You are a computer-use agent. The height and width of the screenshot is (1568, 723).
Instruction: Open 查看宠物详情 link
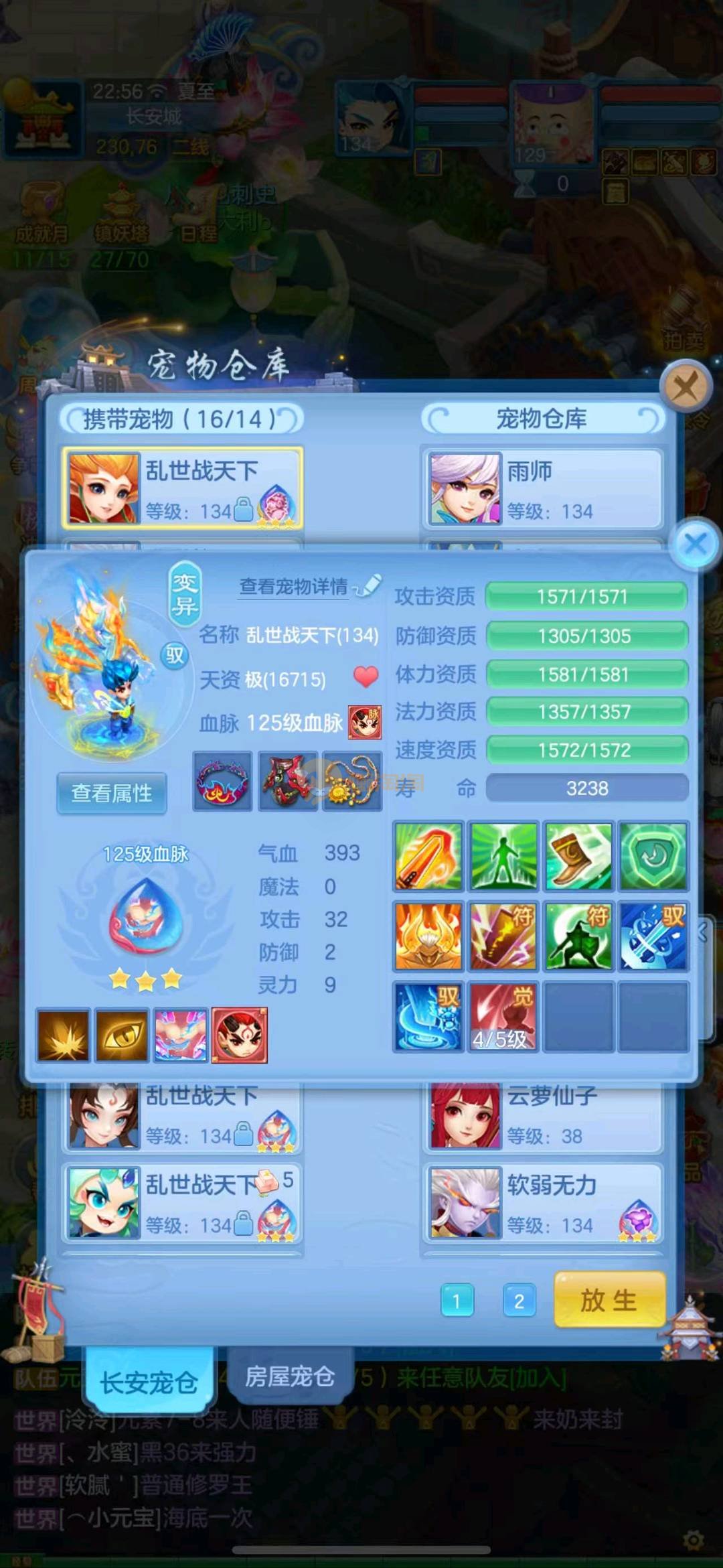click(294, 587)
